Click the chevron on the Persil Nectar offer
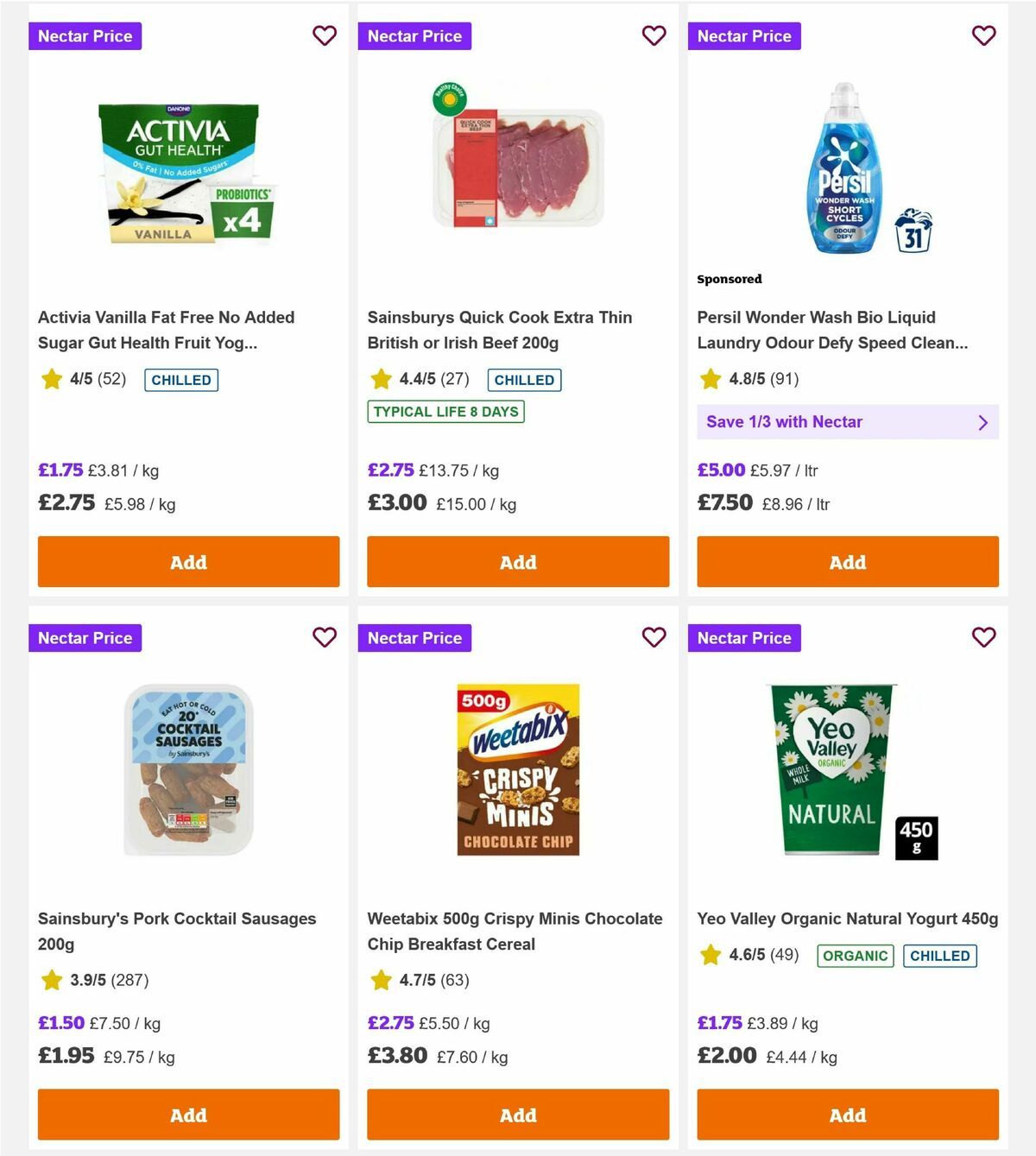 click(982, 422)
